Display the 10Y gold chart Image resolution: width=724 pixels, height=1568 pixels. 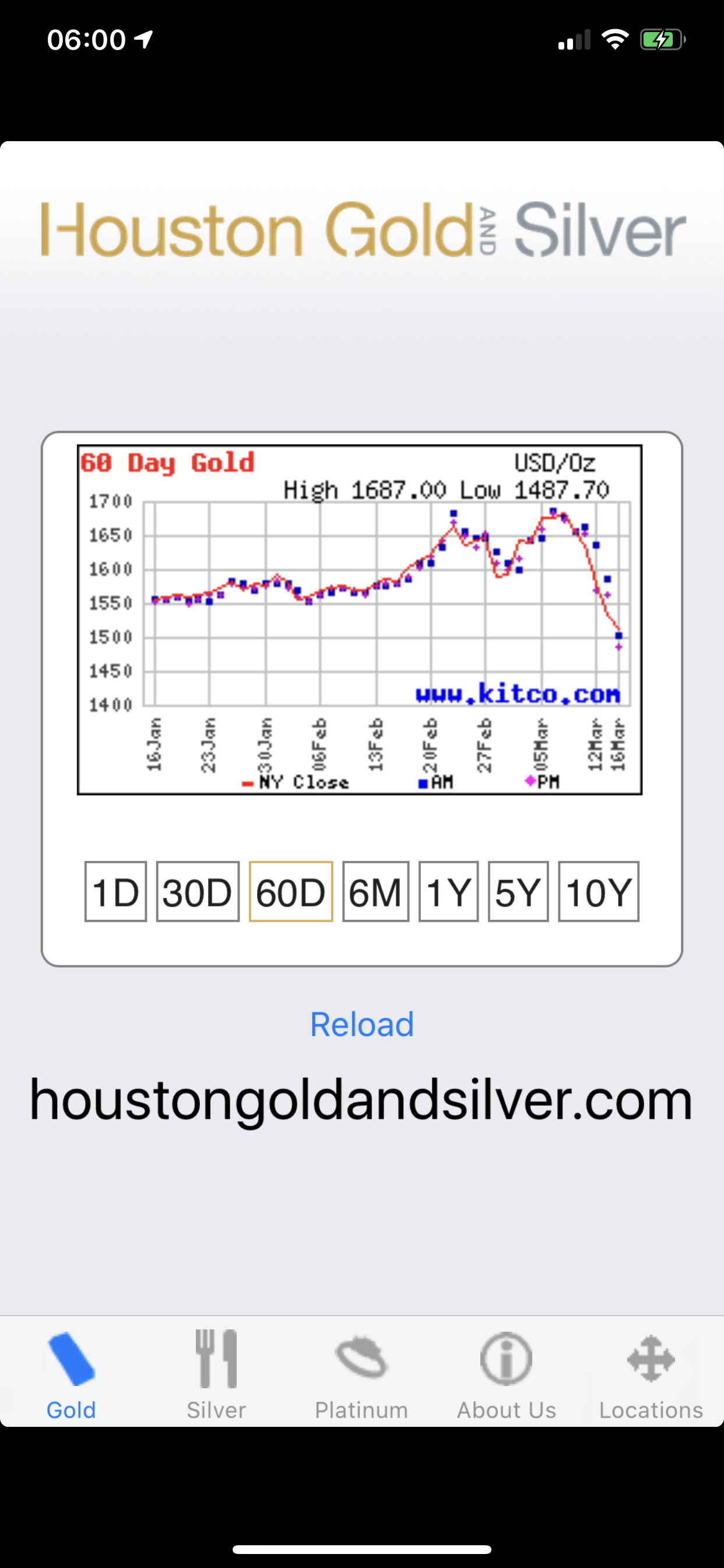[599, 891]
